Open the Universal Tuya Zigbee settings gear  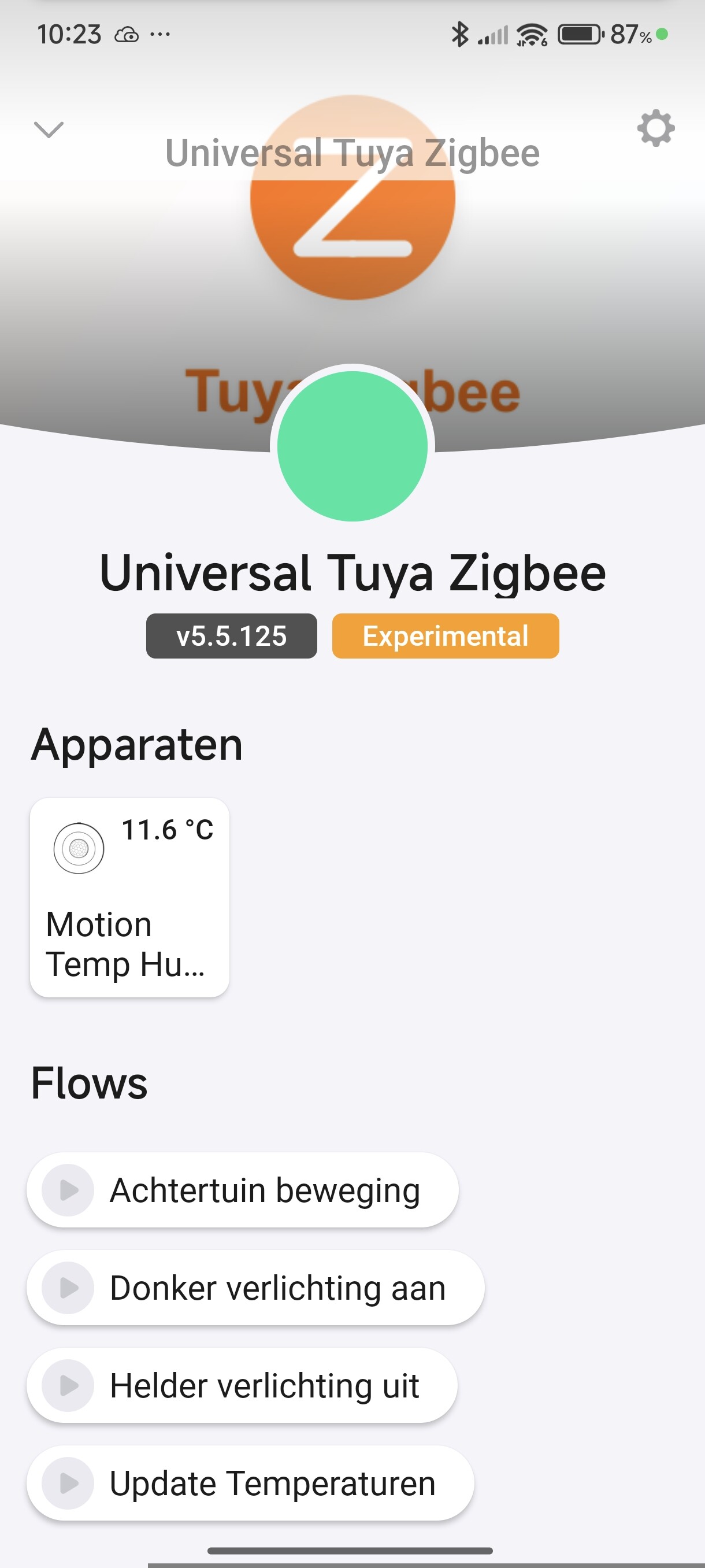655,128
